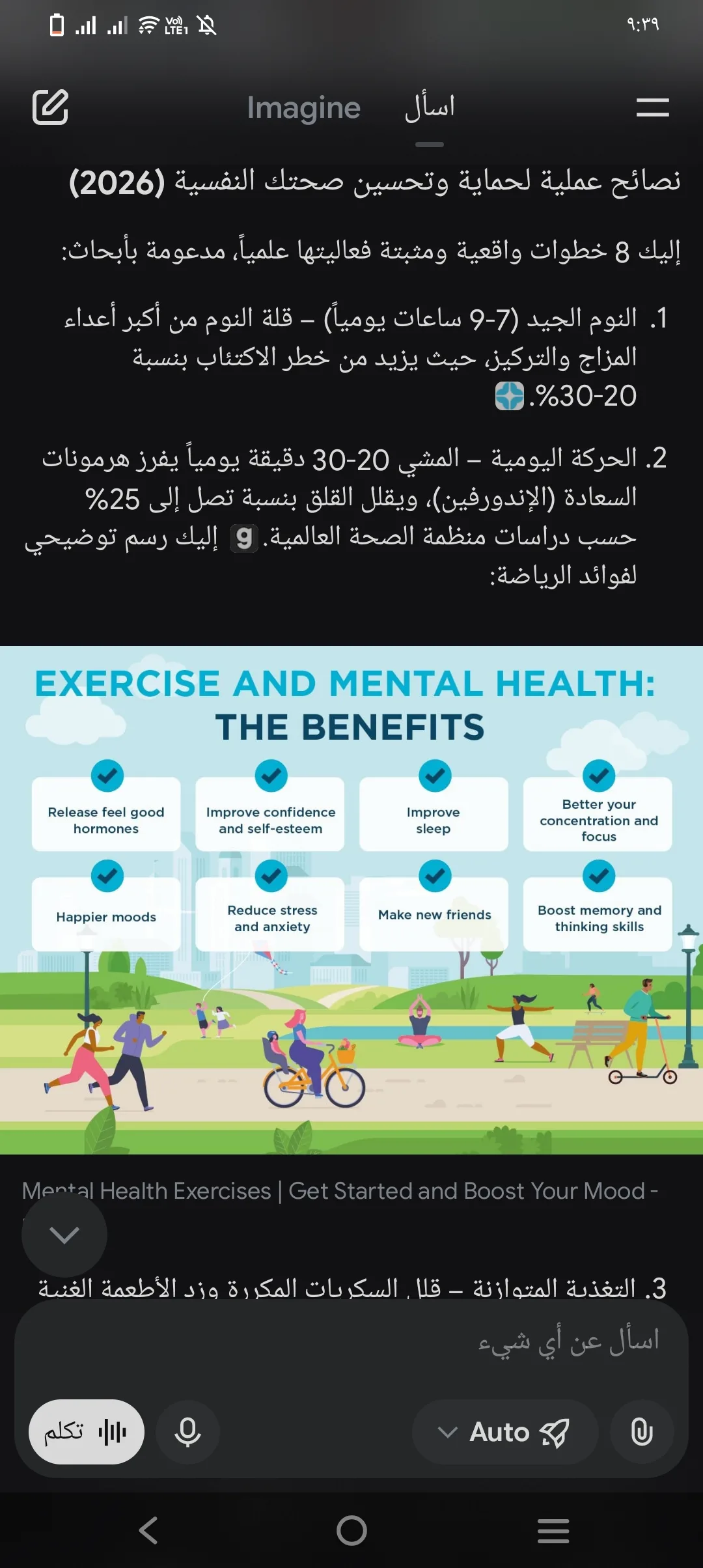Open the 'g' source citation after منظمة الصحة العالمية
Image resolution: width=703 pixels, height=1568 pixels.
tap(244, 539)
